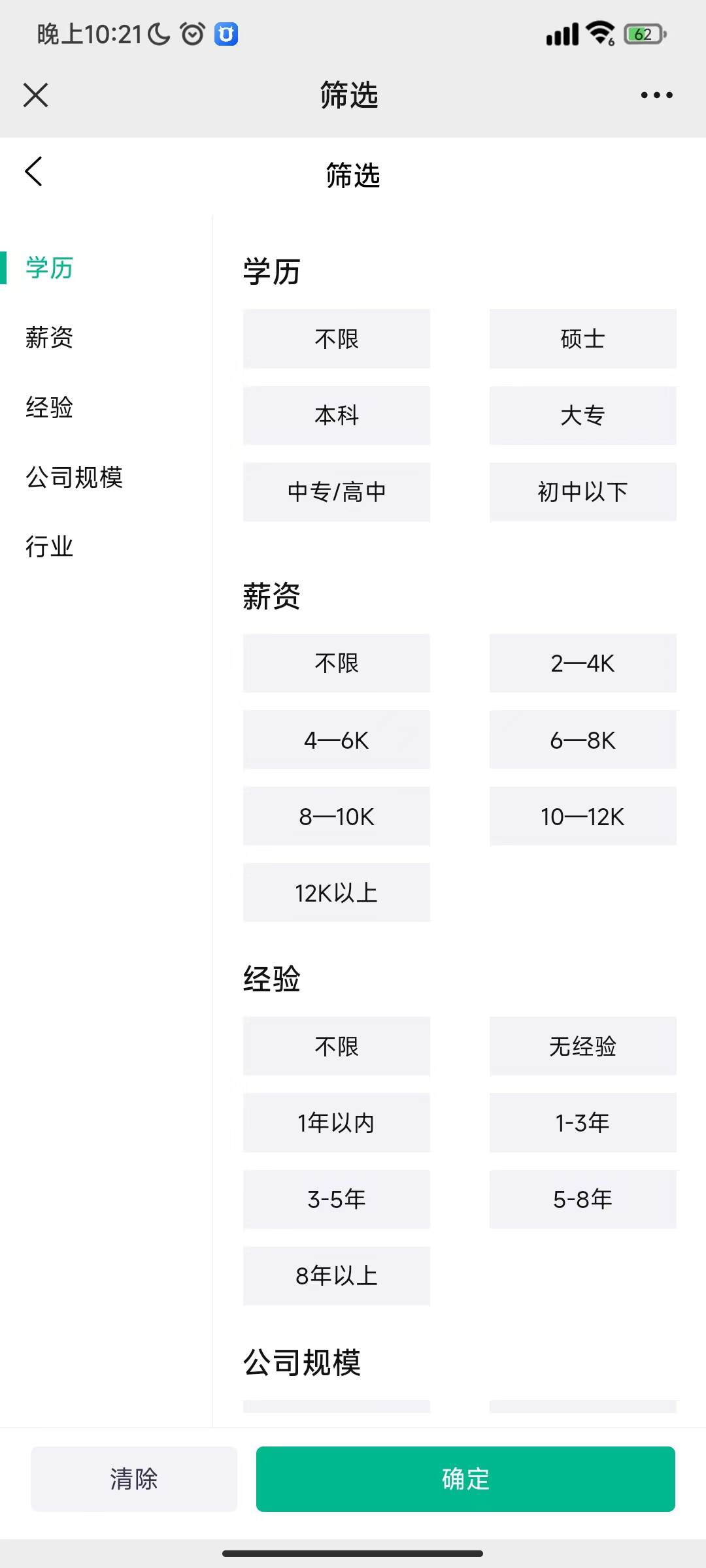Clear all filters with 清除

134,1479
